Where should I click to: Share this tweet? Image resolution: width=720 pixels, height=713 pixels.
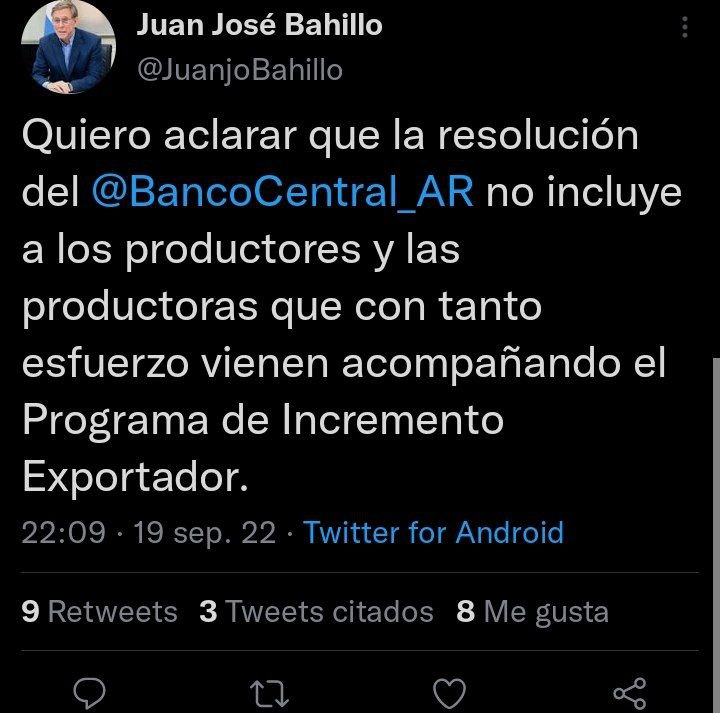pyautogui.click(x=629, y=692)
